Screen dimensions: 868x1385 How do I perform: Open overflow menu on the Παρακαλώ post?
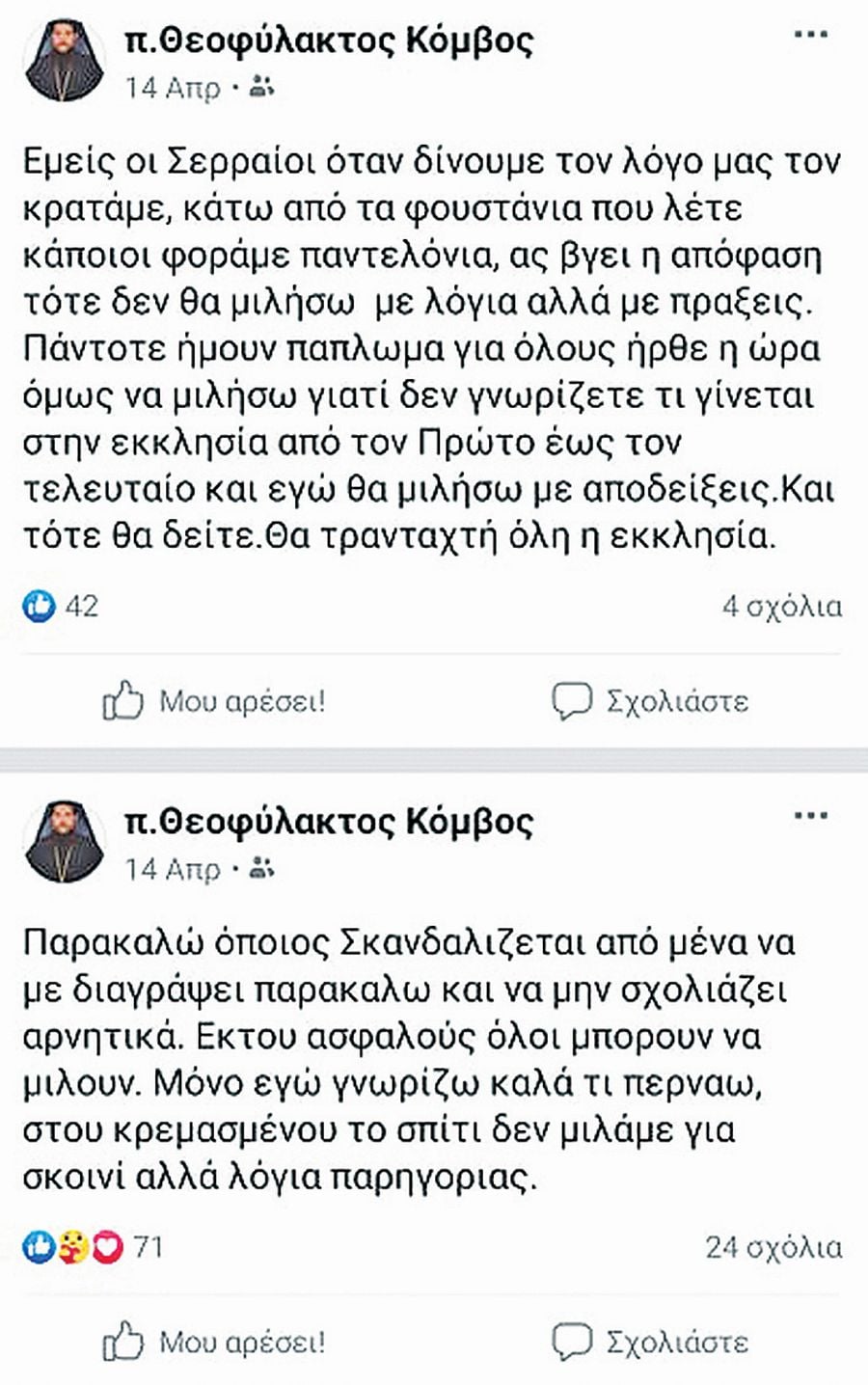pyautogui.click(x=810, y=817)
